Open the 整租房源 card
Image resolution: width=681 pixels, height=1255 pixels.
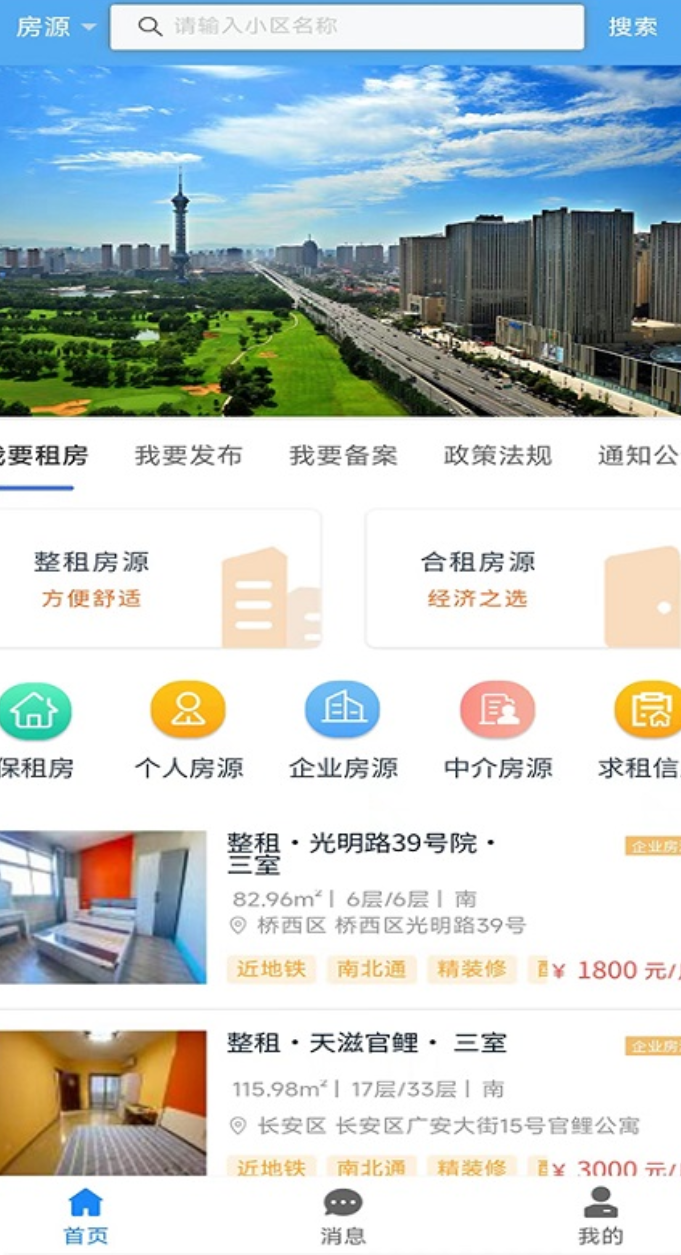pos(160,579)
